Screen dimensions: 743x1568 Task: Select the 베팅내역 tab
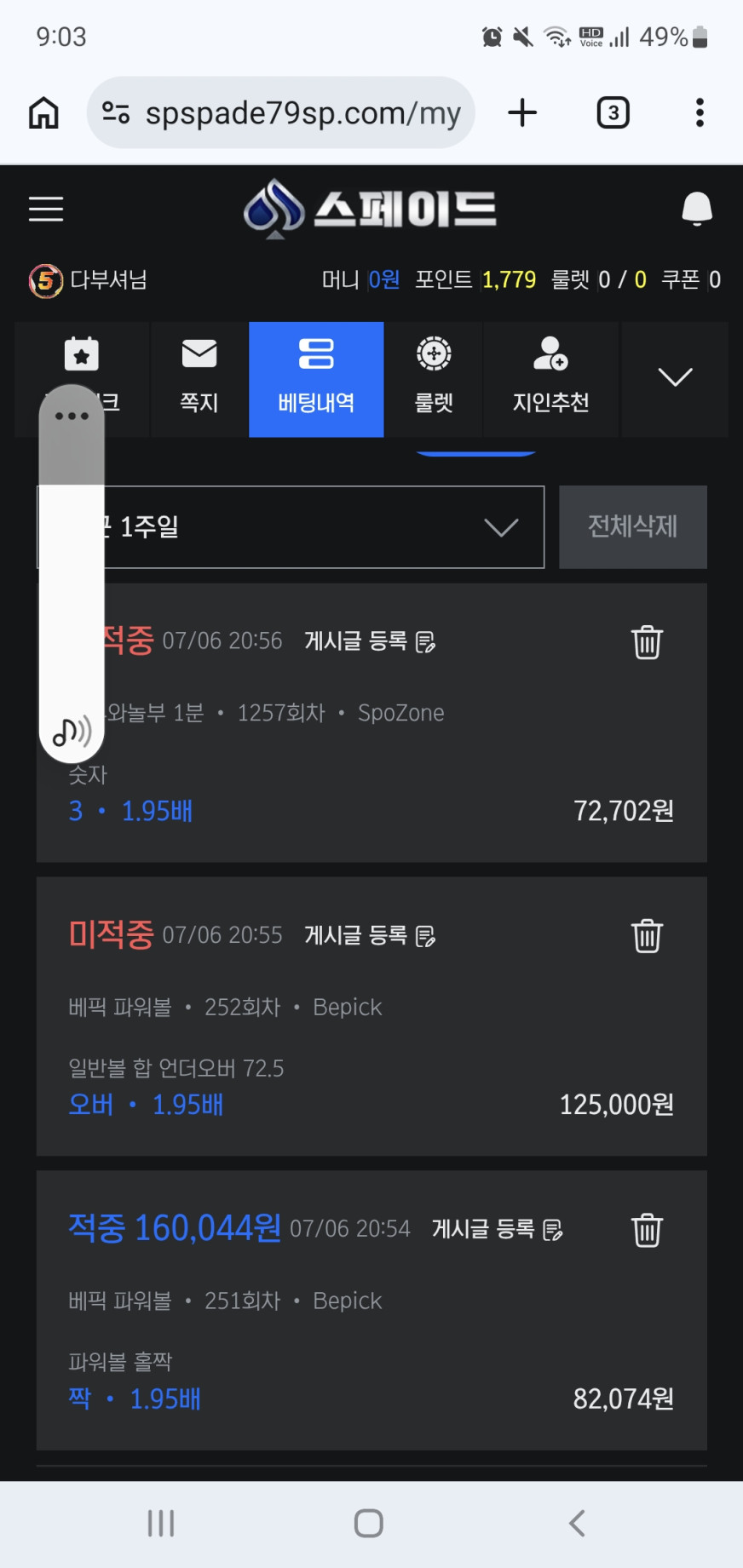tap(316, 379)
